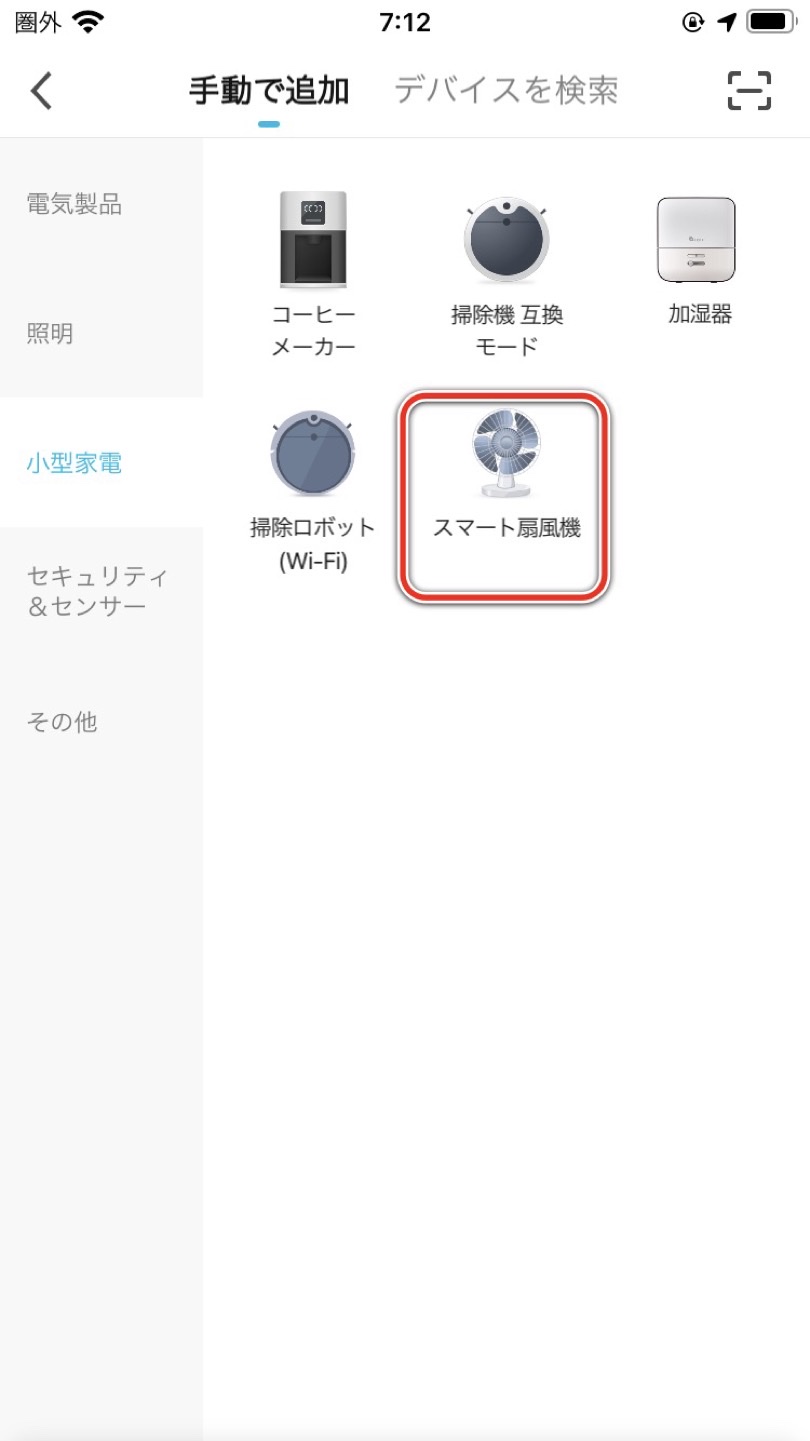This screenshot has width=810, height=1441.
Task: Go back using the arrow icon
Action: (41, 90)
